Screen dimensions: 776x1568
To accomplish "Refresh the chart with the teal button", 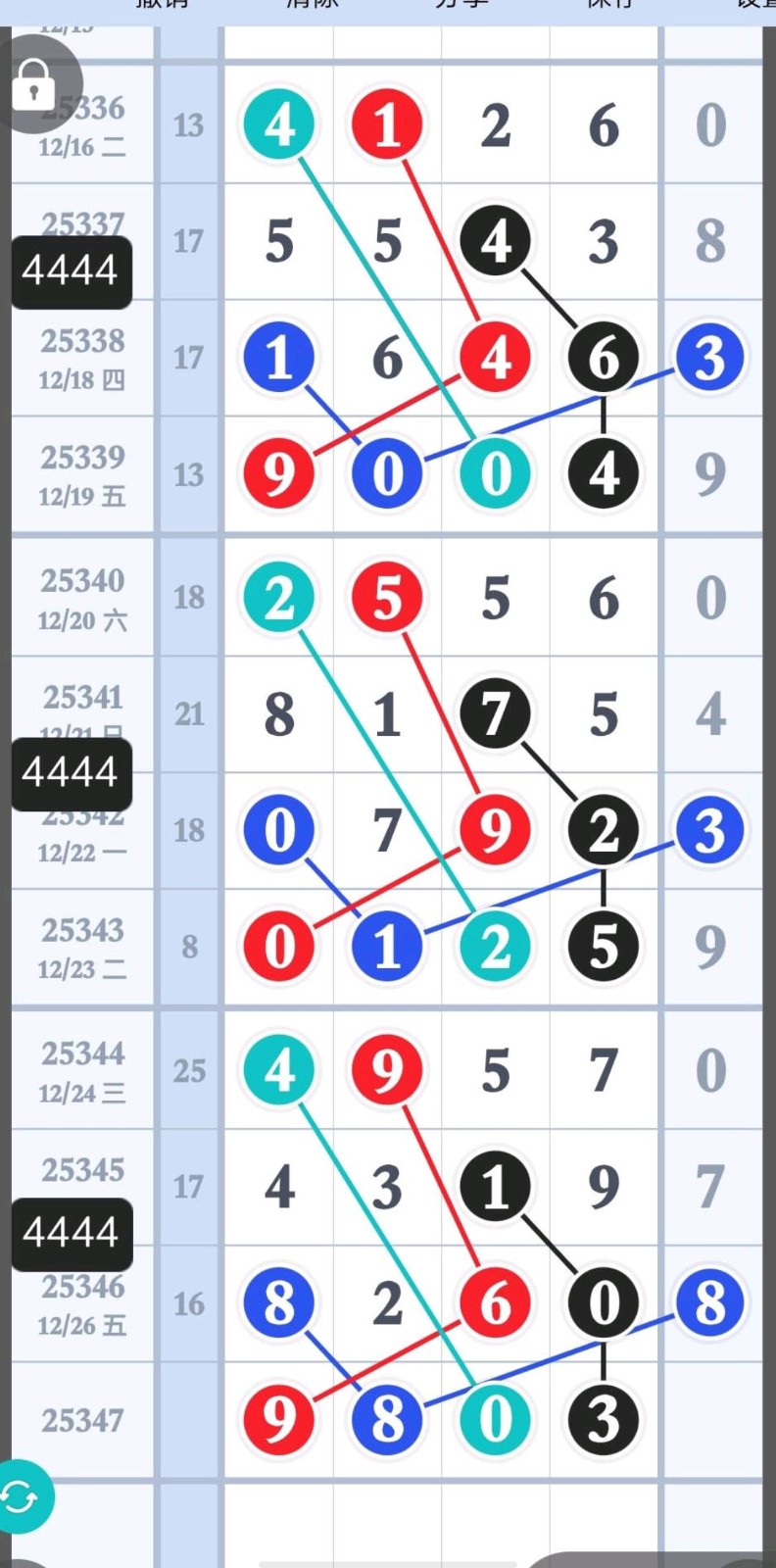I will pyautogui.click(x=21, y=1496).
